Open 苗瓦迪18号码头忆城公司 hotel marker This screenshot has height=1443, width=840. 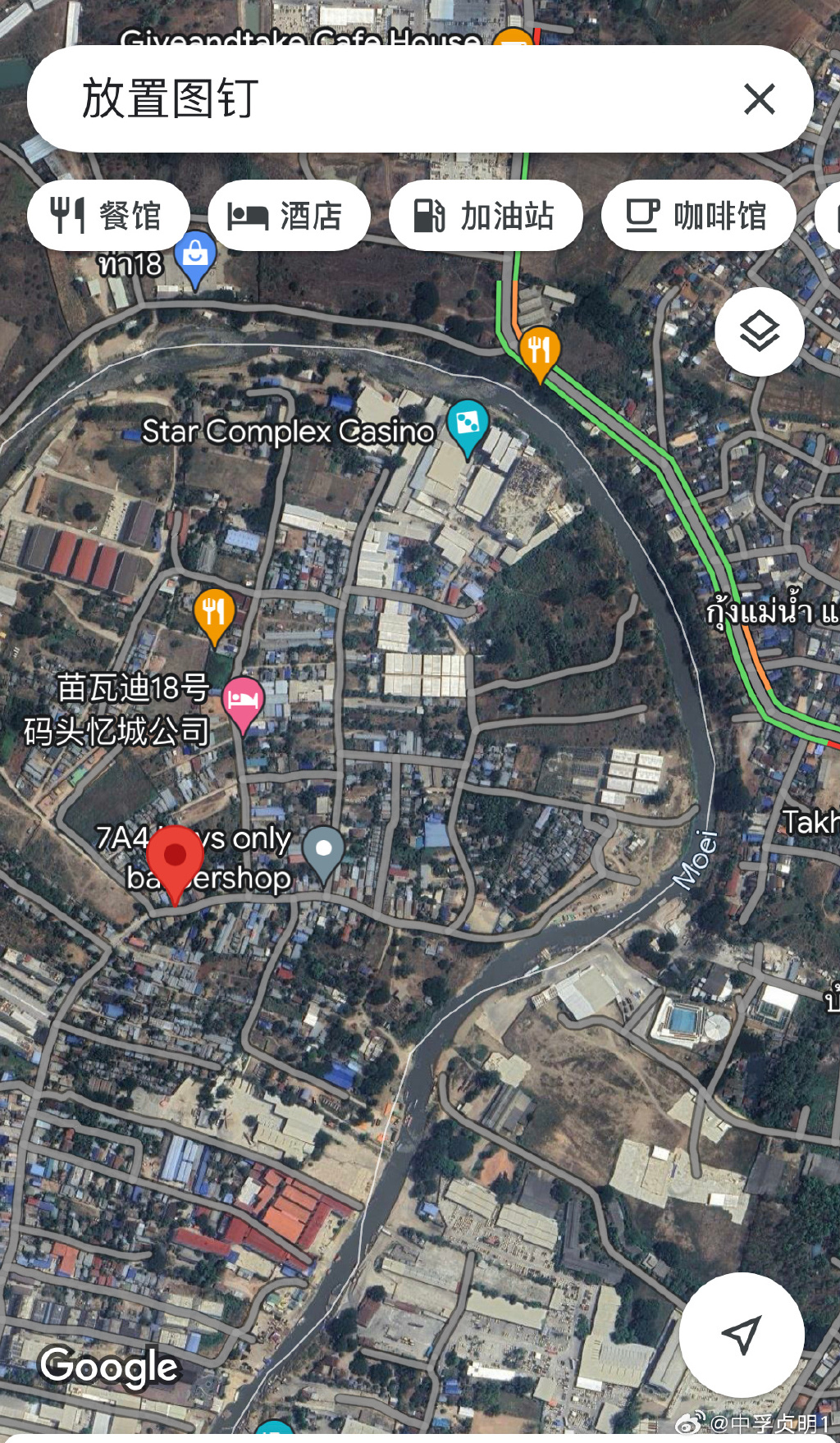(243, 701)
